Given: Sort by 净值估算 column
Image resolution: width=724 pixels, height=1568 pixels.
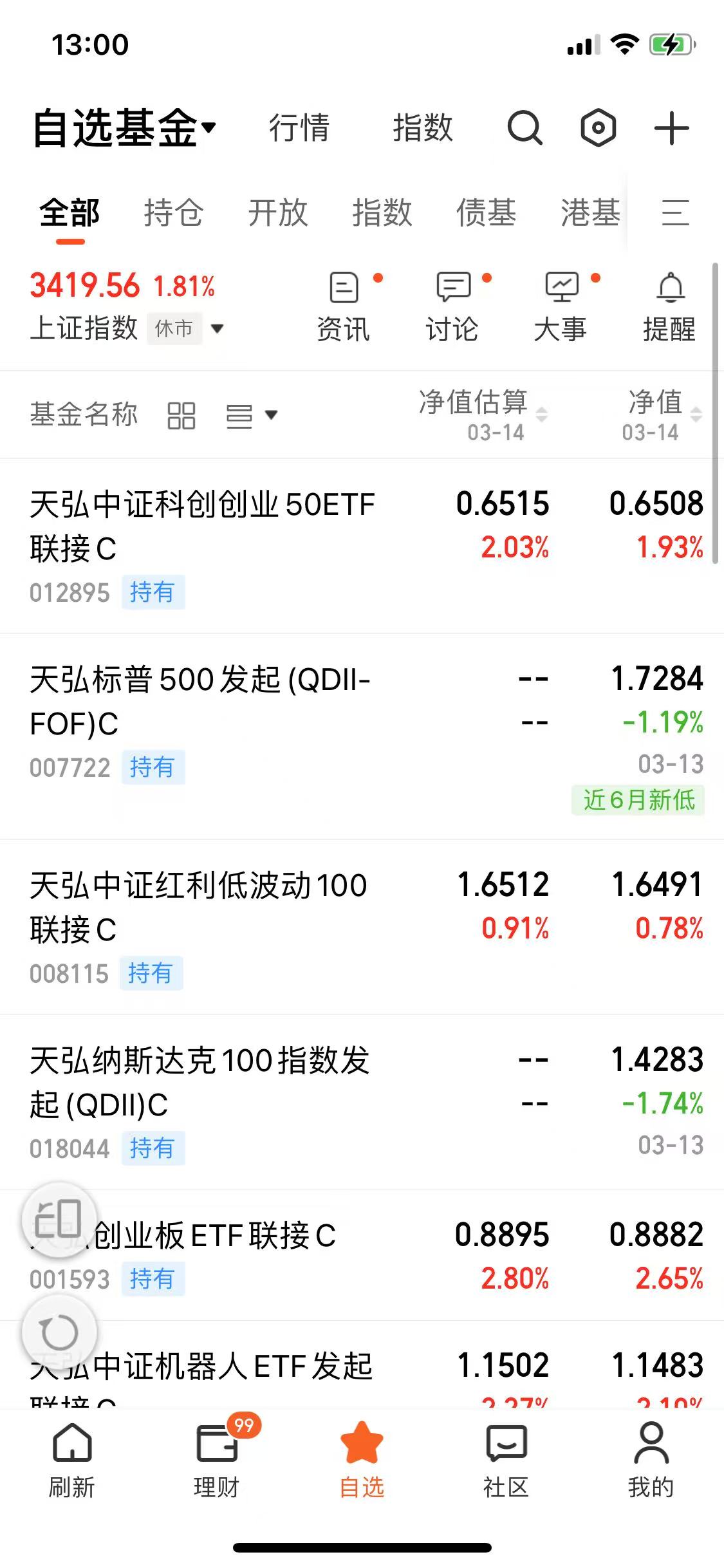Looking at the screenshot, I should click(x=483, y=415).
